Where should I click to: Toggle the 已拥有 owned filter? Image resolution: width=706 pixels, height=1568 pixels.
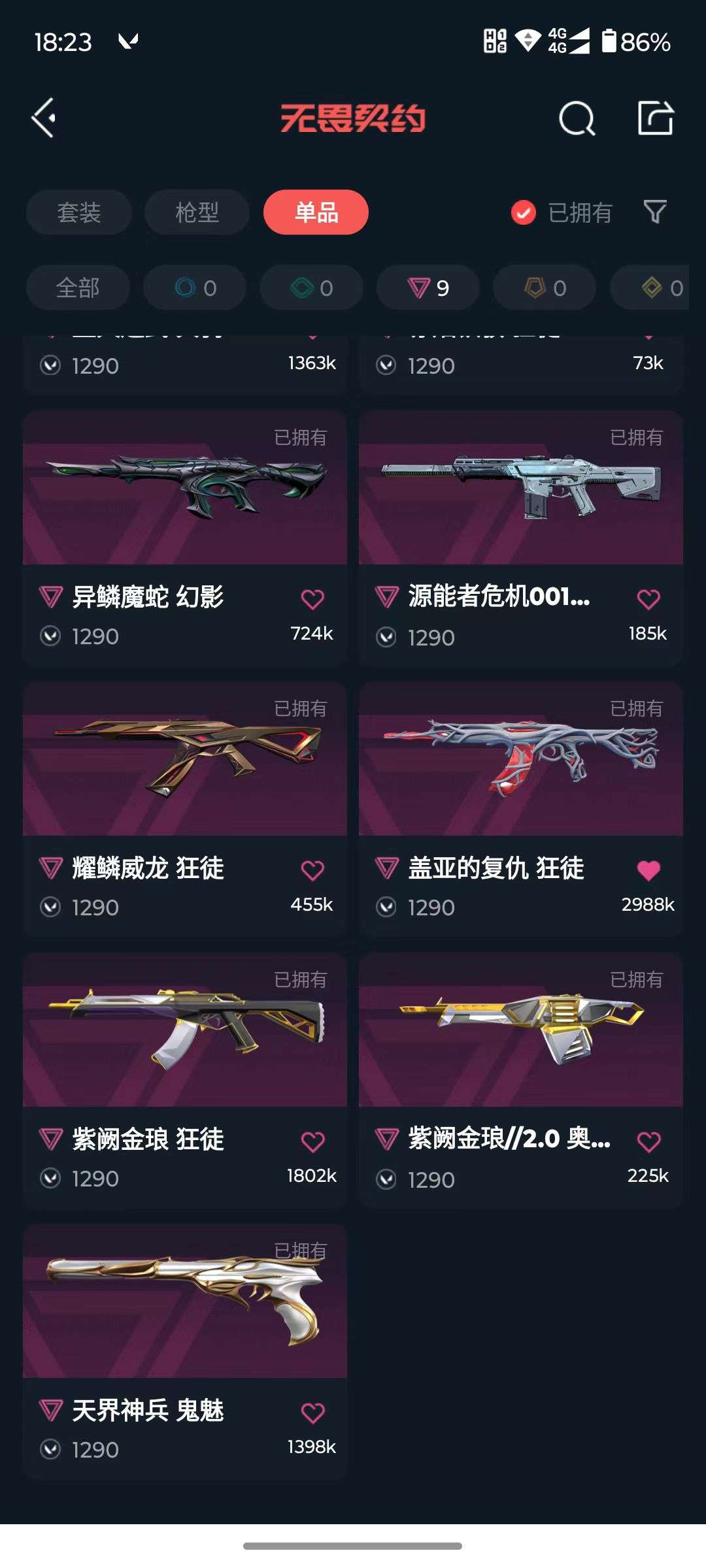[562, 212]
